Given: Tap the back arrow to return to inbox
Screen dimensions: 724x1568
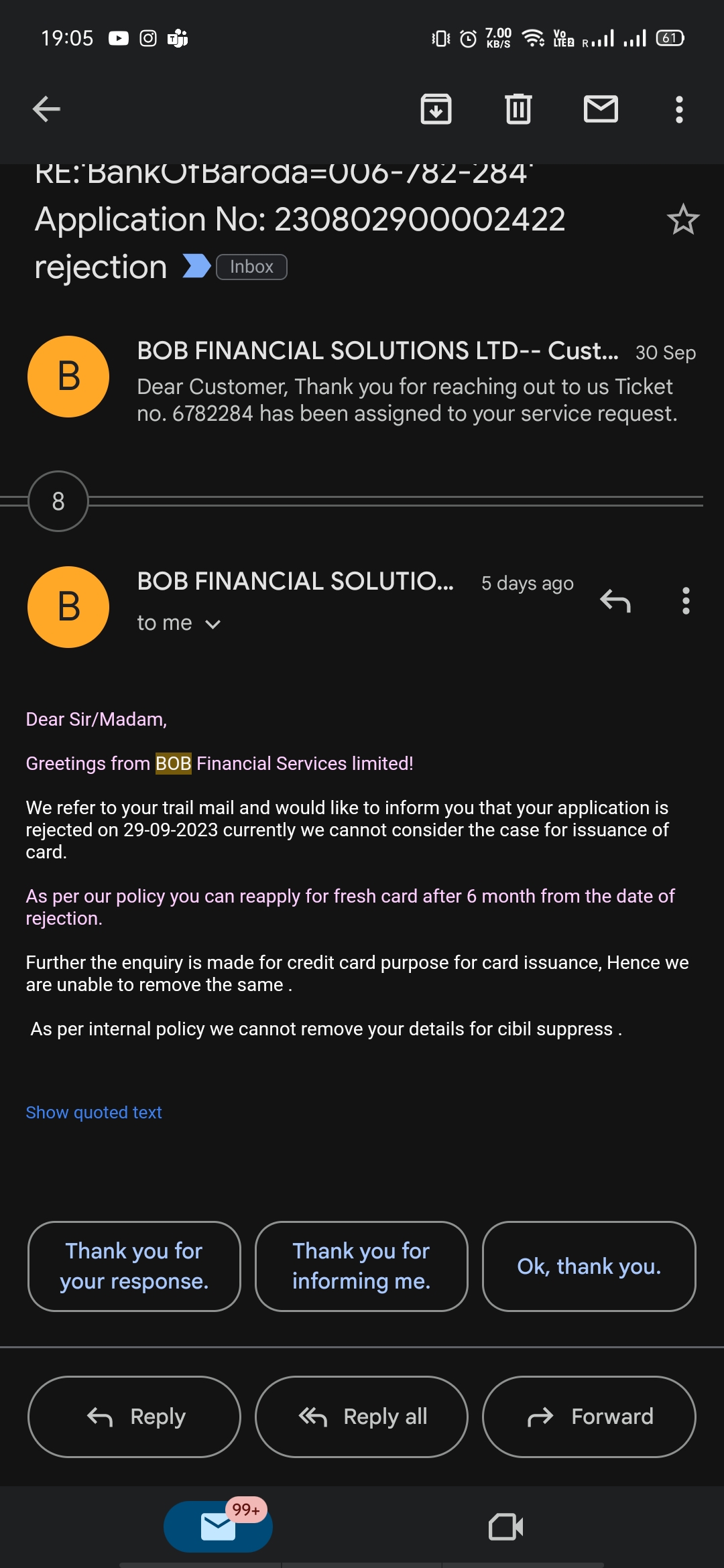Looking at the screenshot, I should point(45,109).
